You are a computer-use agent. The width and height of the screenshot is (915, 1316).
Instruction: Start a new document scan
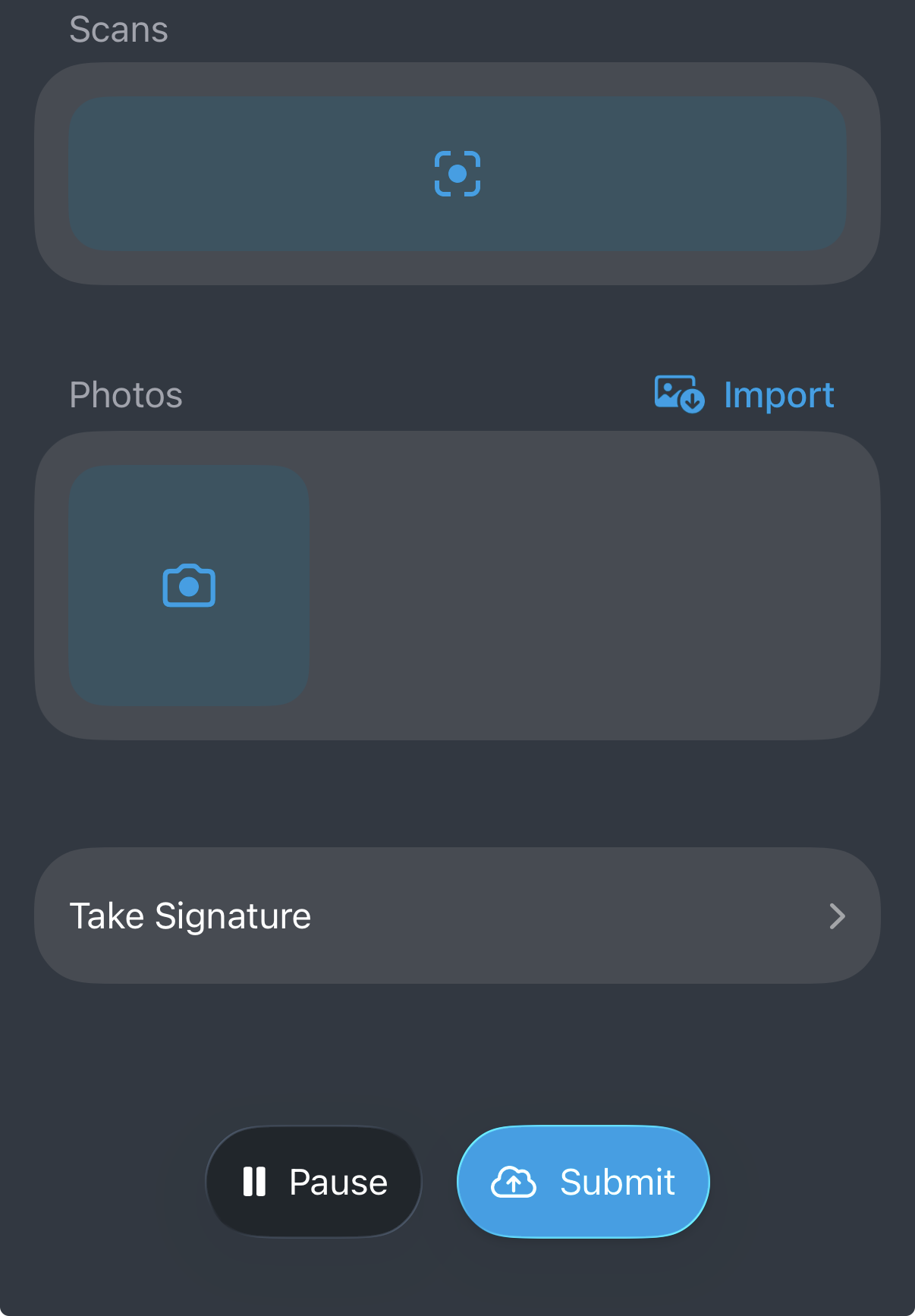pyautogui.click(x=457, y=174)
